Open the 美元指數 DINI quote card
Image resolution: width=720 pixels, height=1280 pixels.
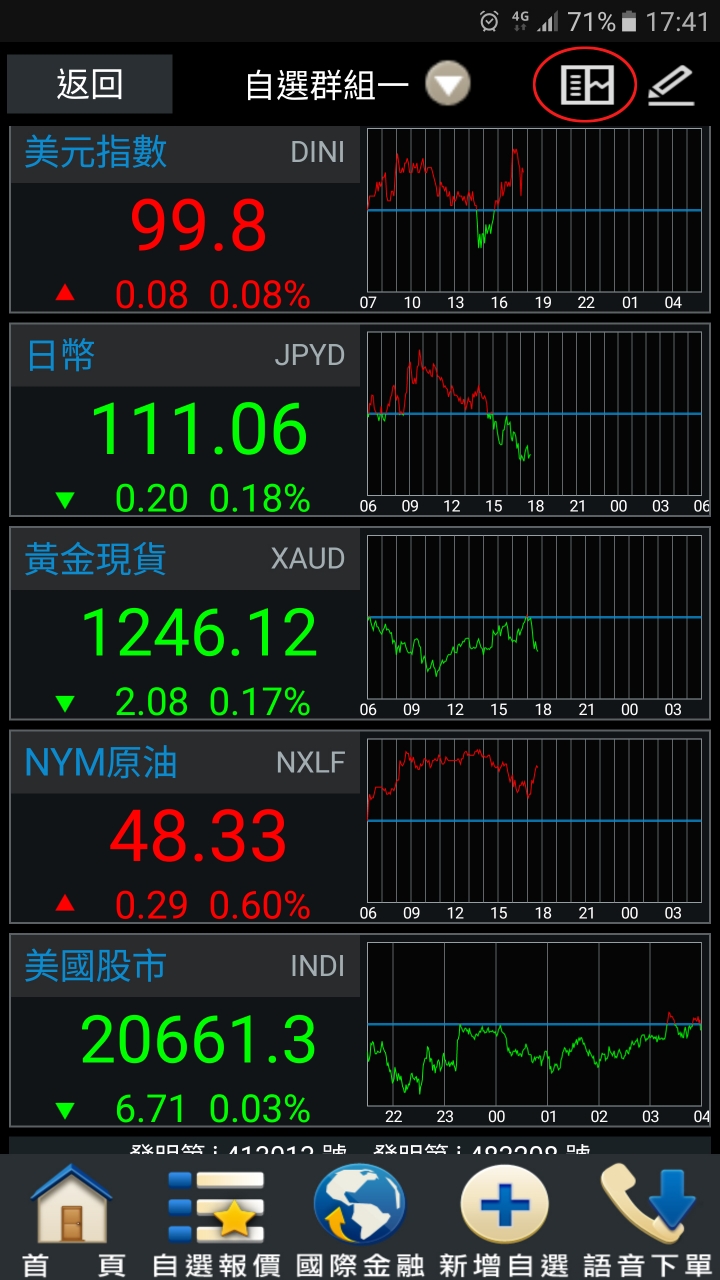tap(185, 220)
